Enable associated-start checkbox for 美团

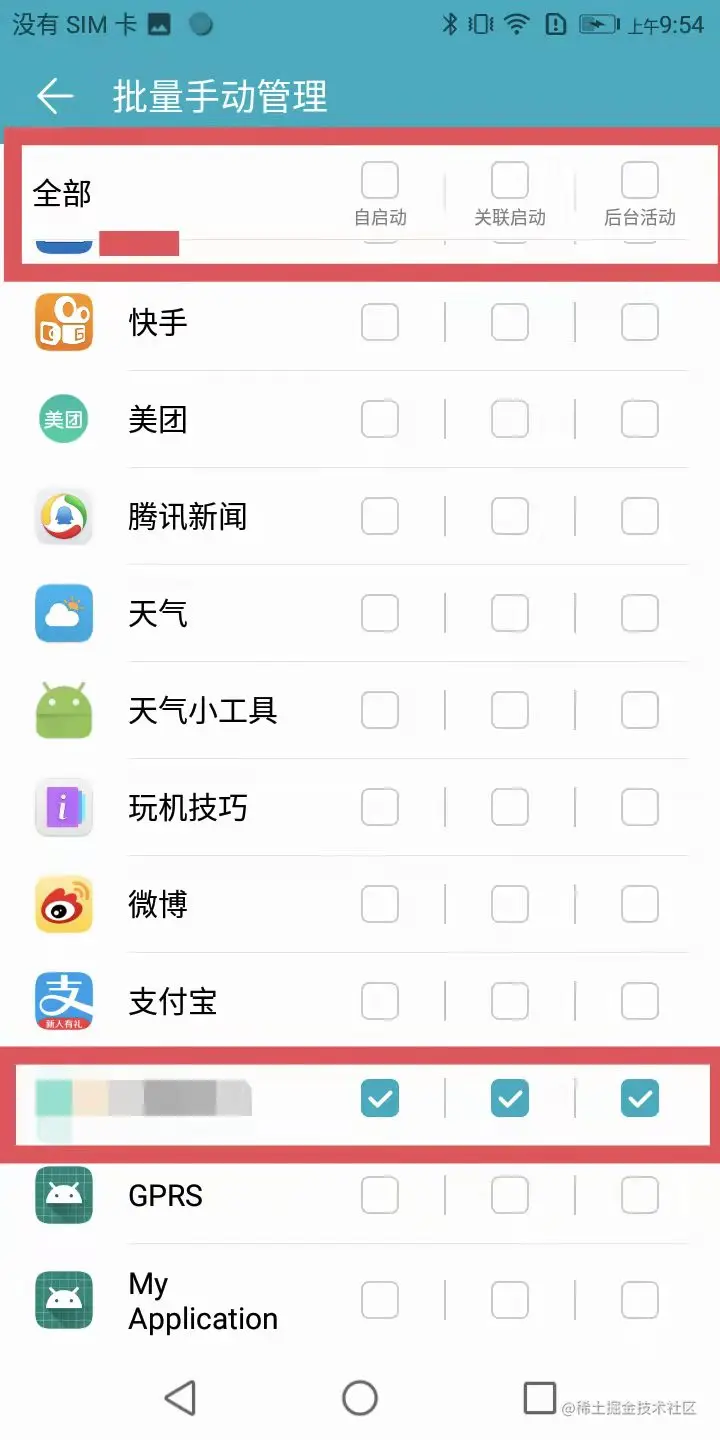pyautogui.click(x=510, y=420)
